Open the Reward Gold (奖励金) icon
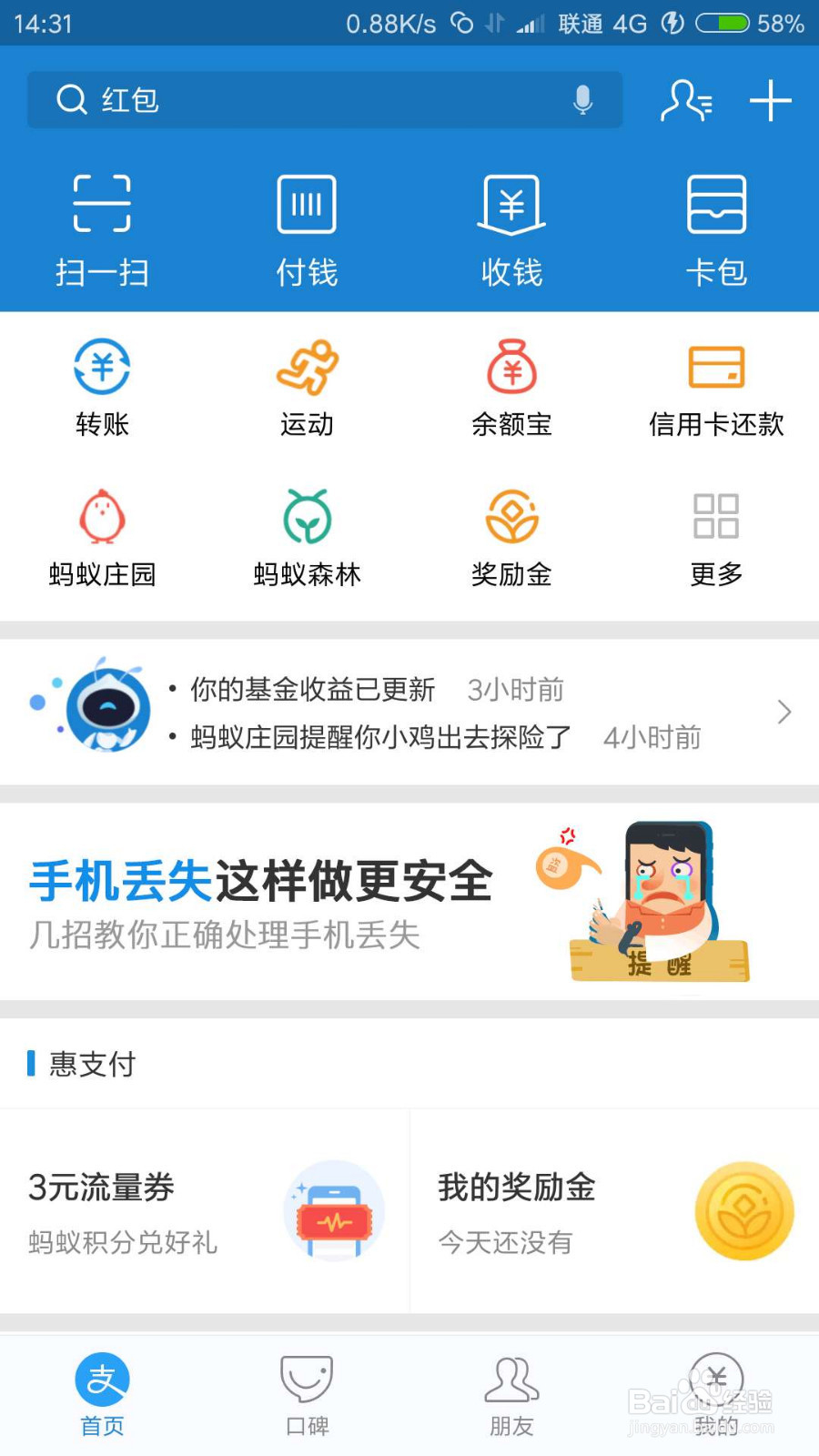Viewport: 819px width, 1456px height. pyautogui.click(x=511, y=535)
